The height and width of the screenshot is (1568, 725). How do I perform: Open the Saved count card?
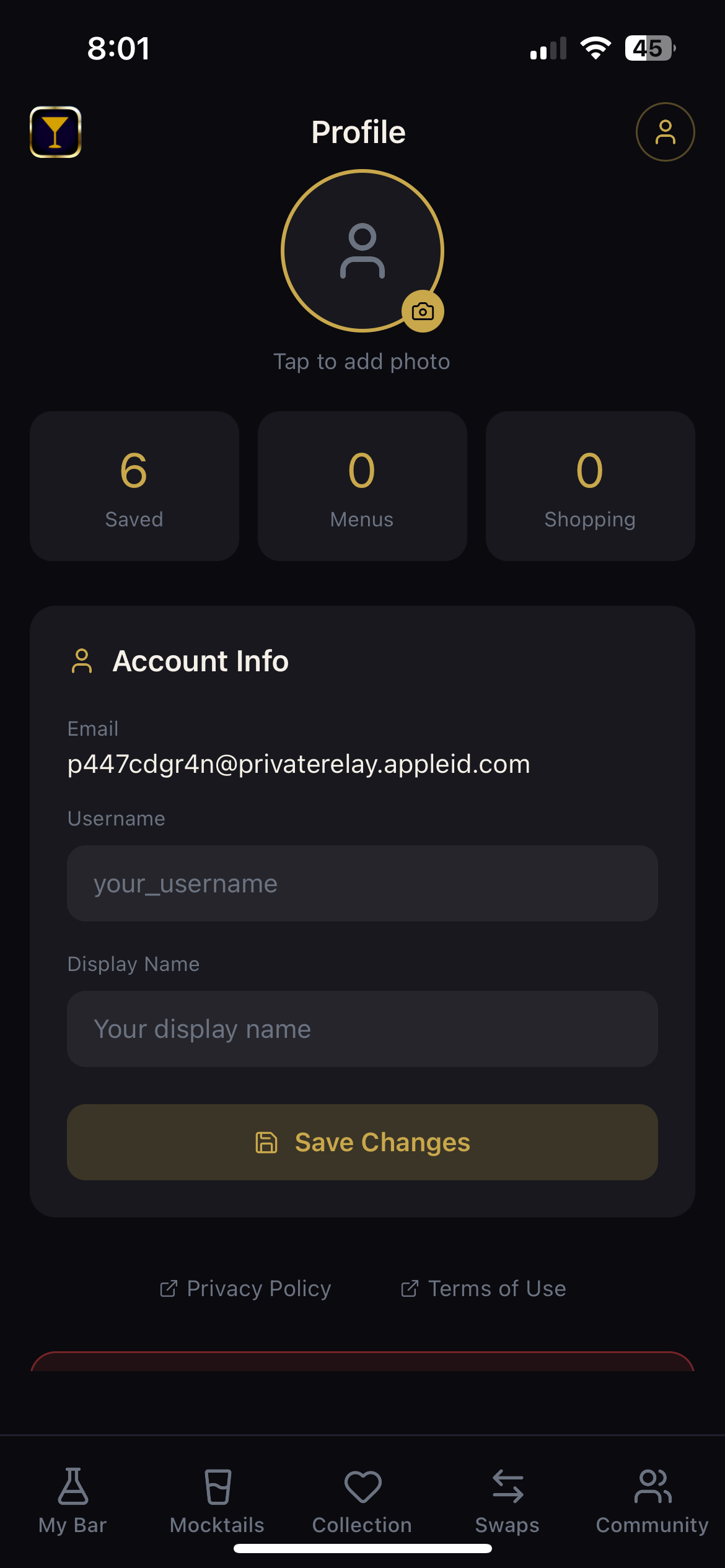click(134, 486)
